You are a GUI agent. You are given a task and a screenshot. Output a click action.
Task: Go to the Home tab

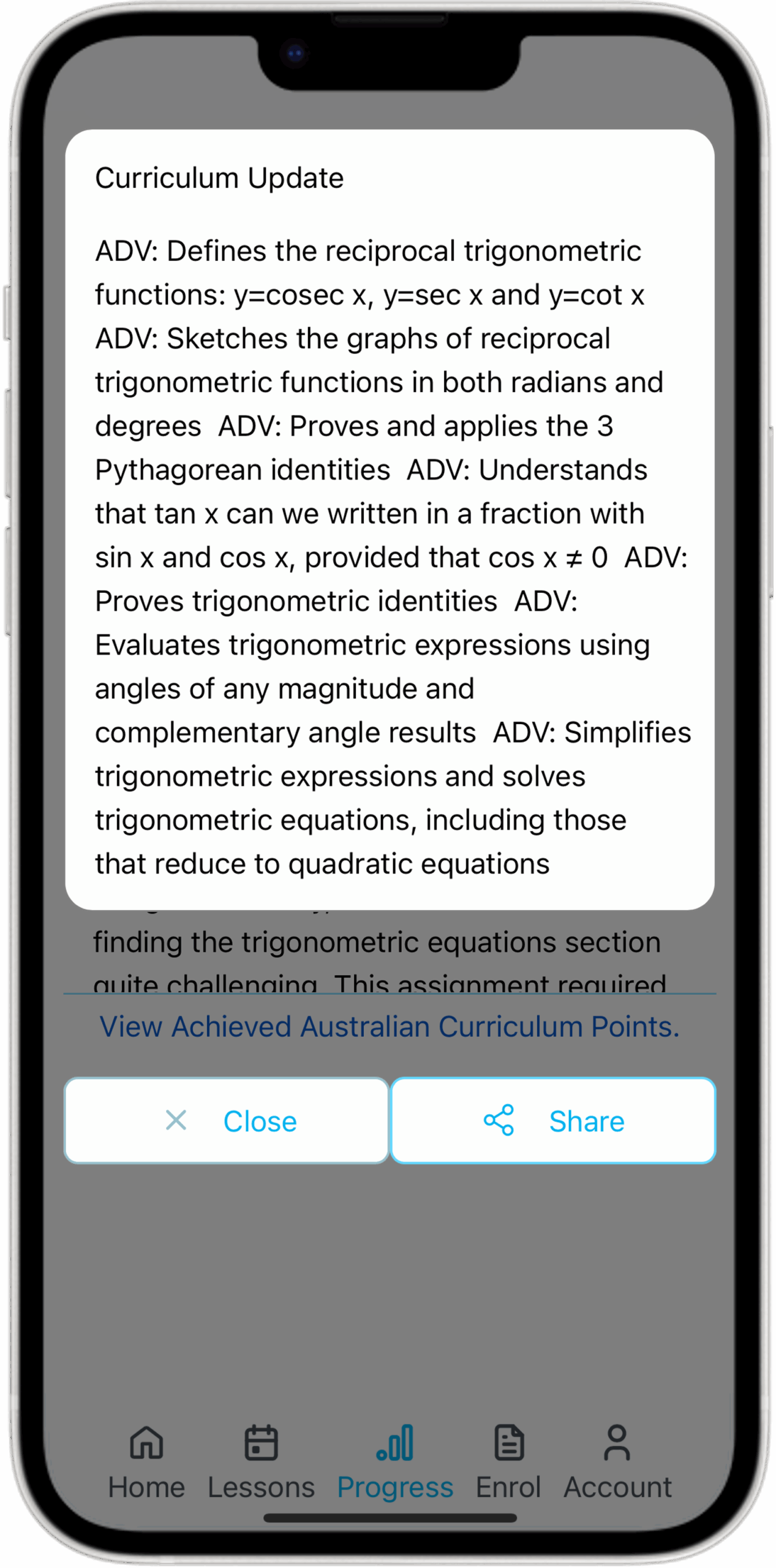click(147, 1462)
